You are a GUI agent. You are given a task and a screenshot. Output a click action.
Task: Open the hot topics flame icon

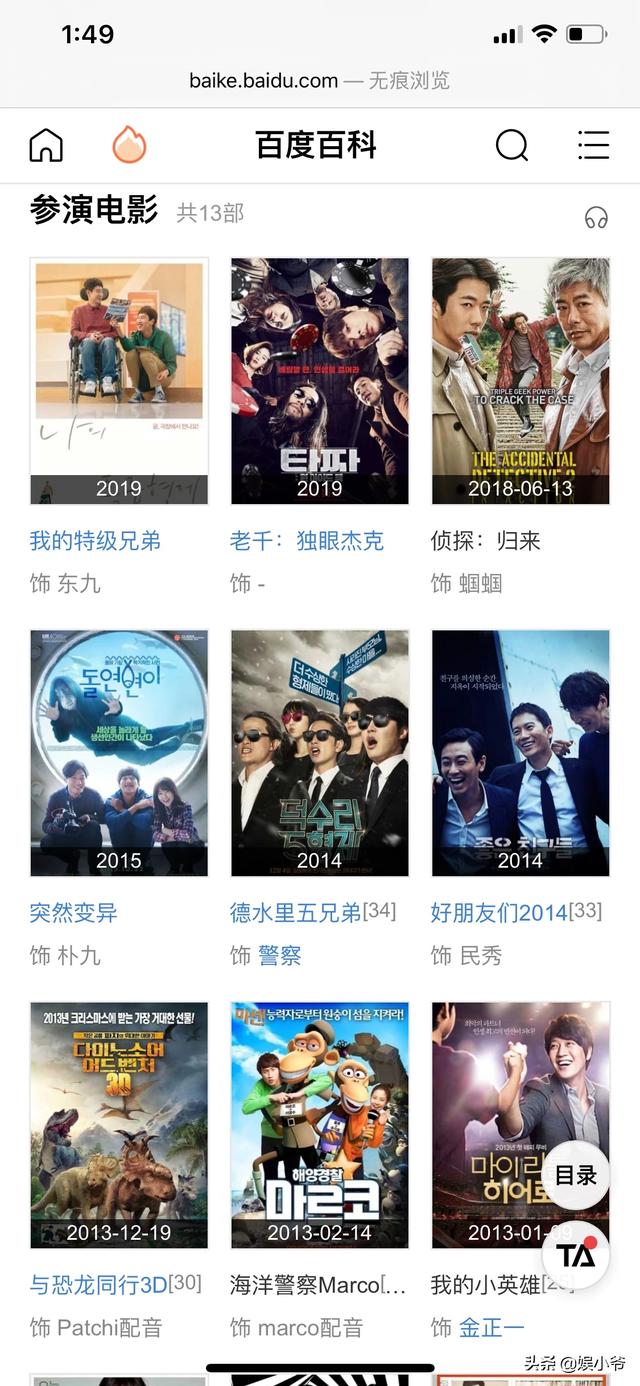click(129, 146)
